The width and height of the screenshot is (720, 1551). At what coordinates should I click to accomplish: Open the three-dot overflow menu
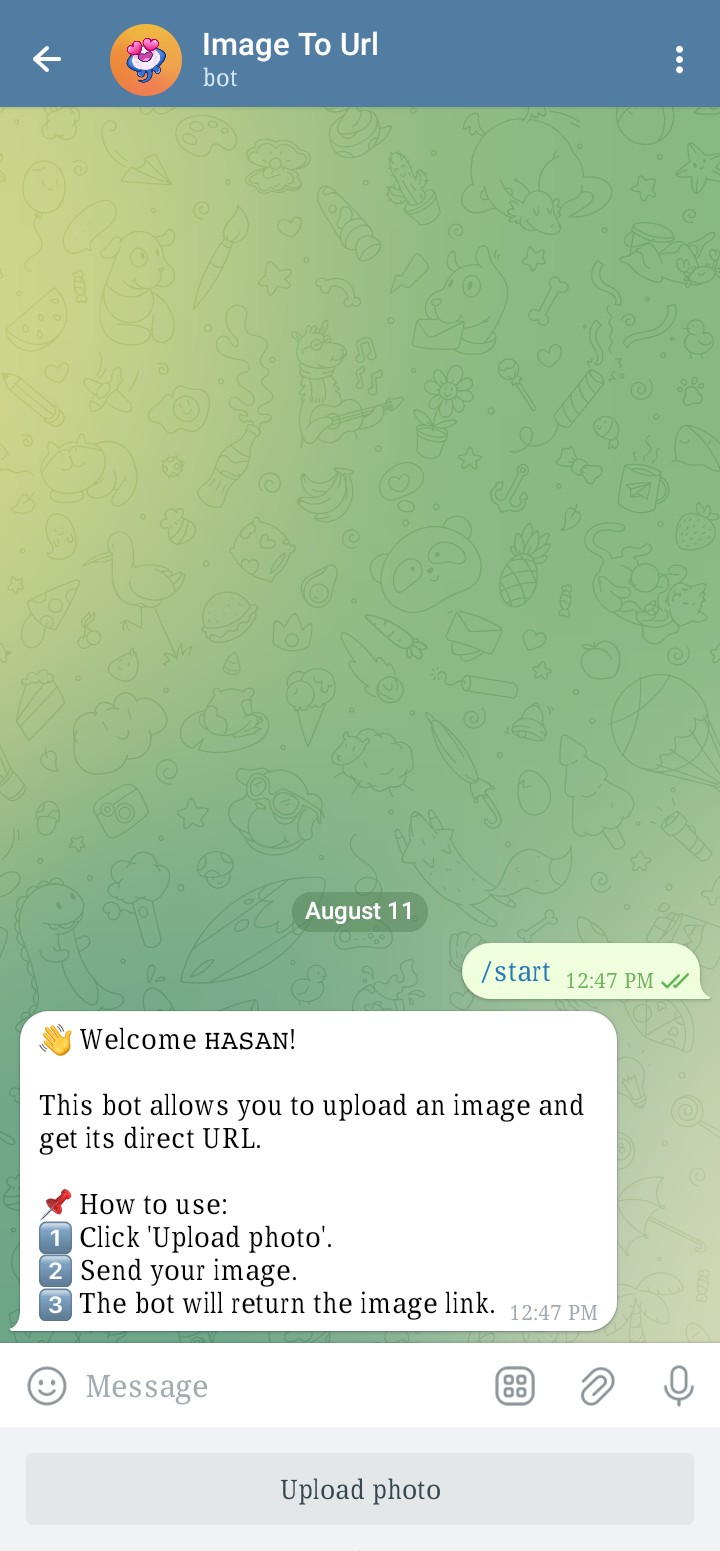point(679,59)
